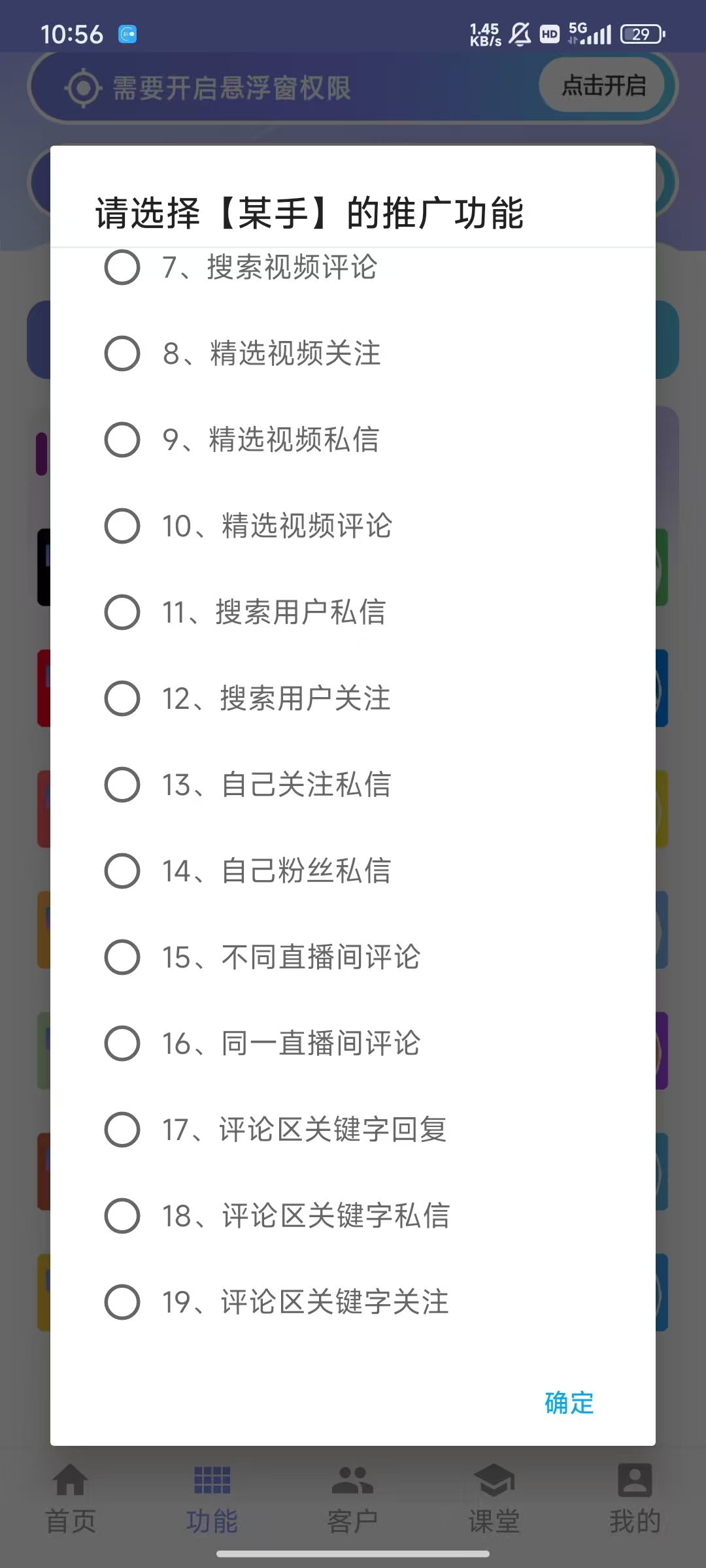
Task: Select 17、评论区关键字回复
Action: click(122, 1130)
